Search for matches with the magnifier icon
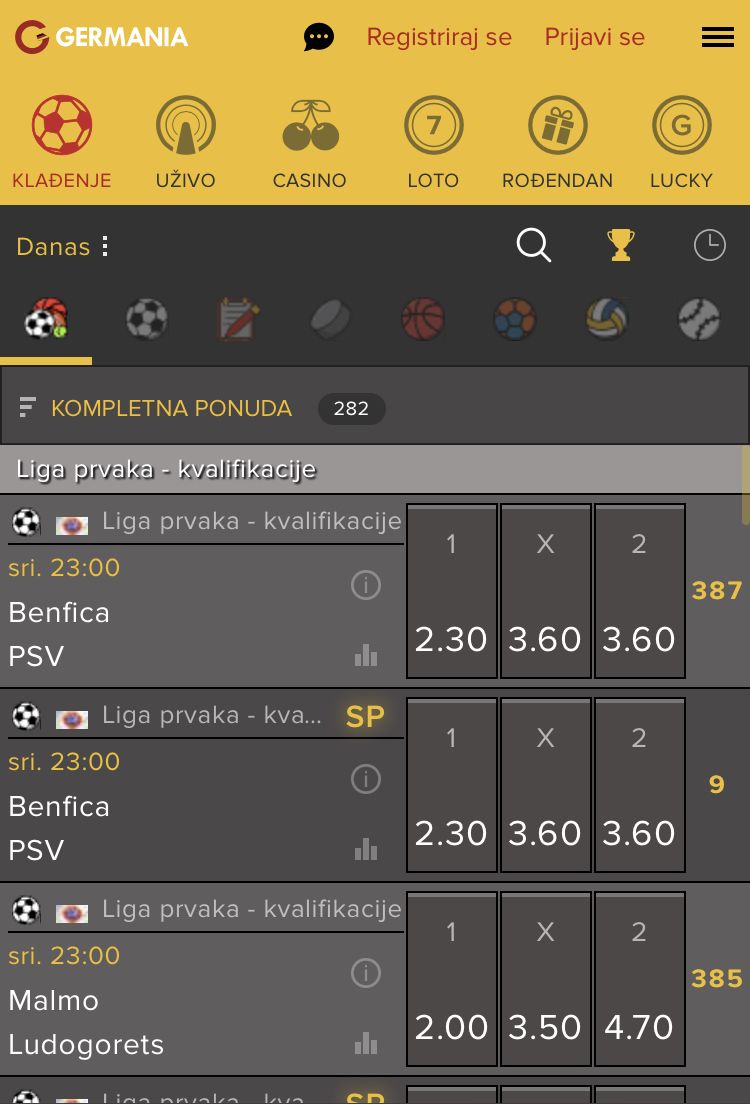 coord(534,245)
